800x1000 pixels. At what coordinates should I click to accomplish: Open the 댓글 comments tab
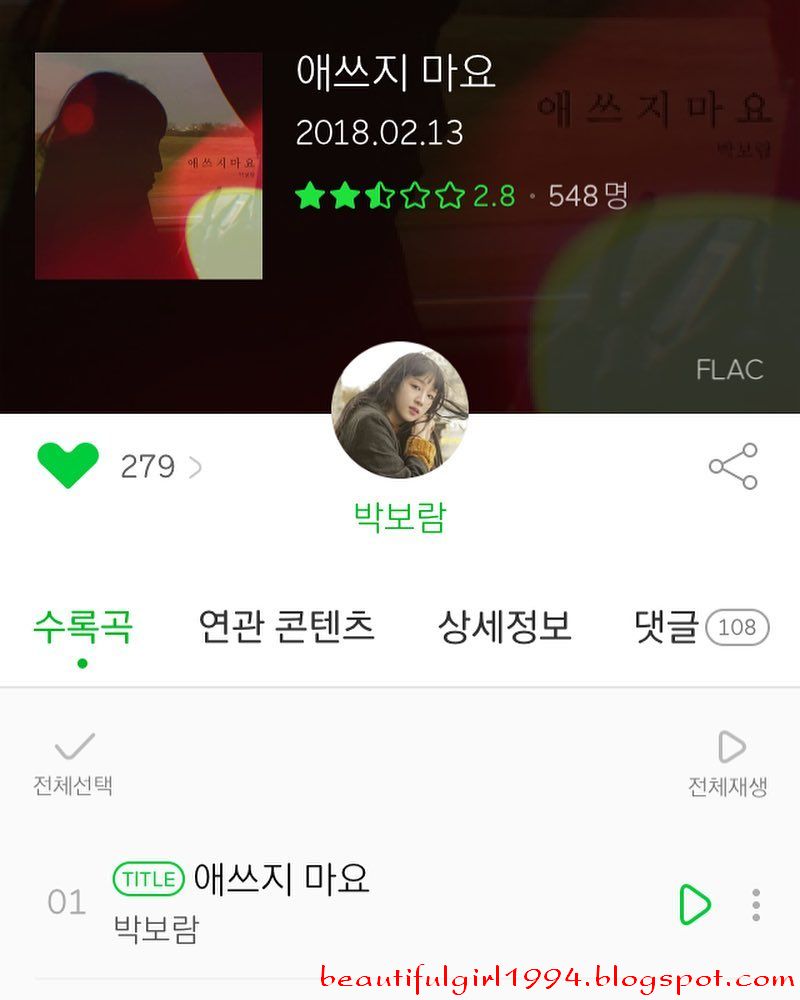pos(702,627)
